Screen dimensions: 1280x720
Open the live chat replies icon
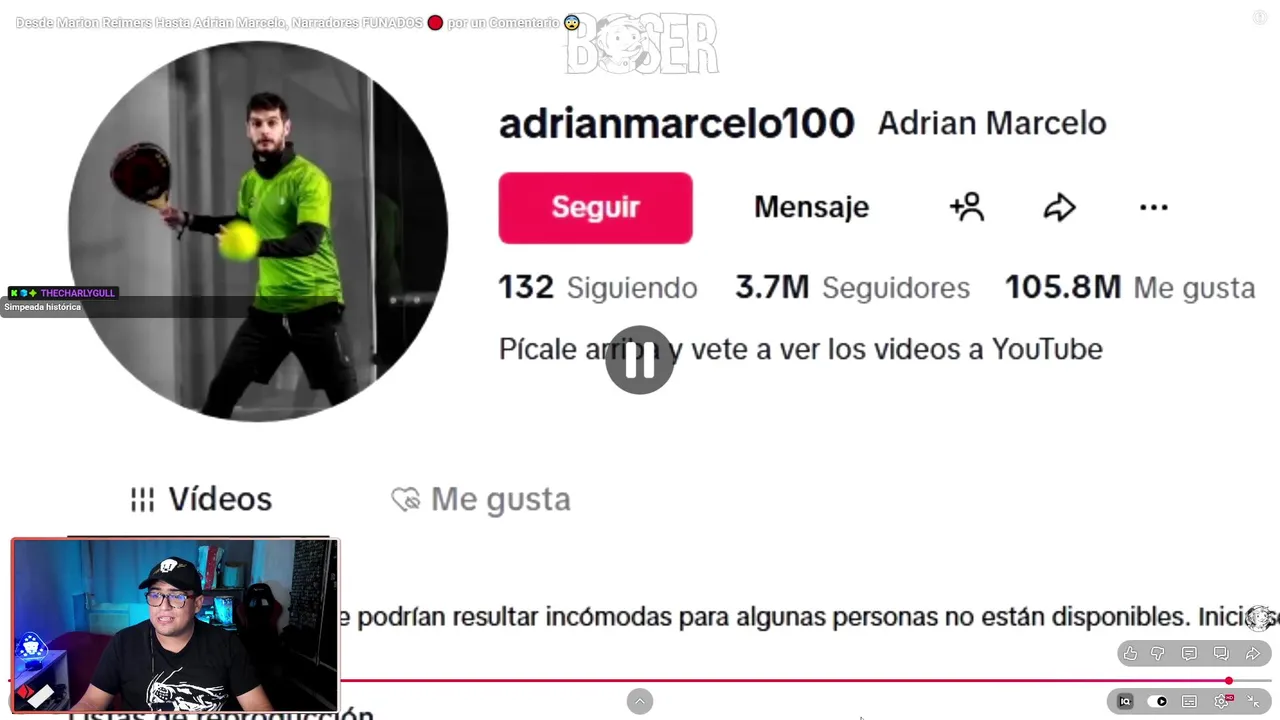point(1221,654)
